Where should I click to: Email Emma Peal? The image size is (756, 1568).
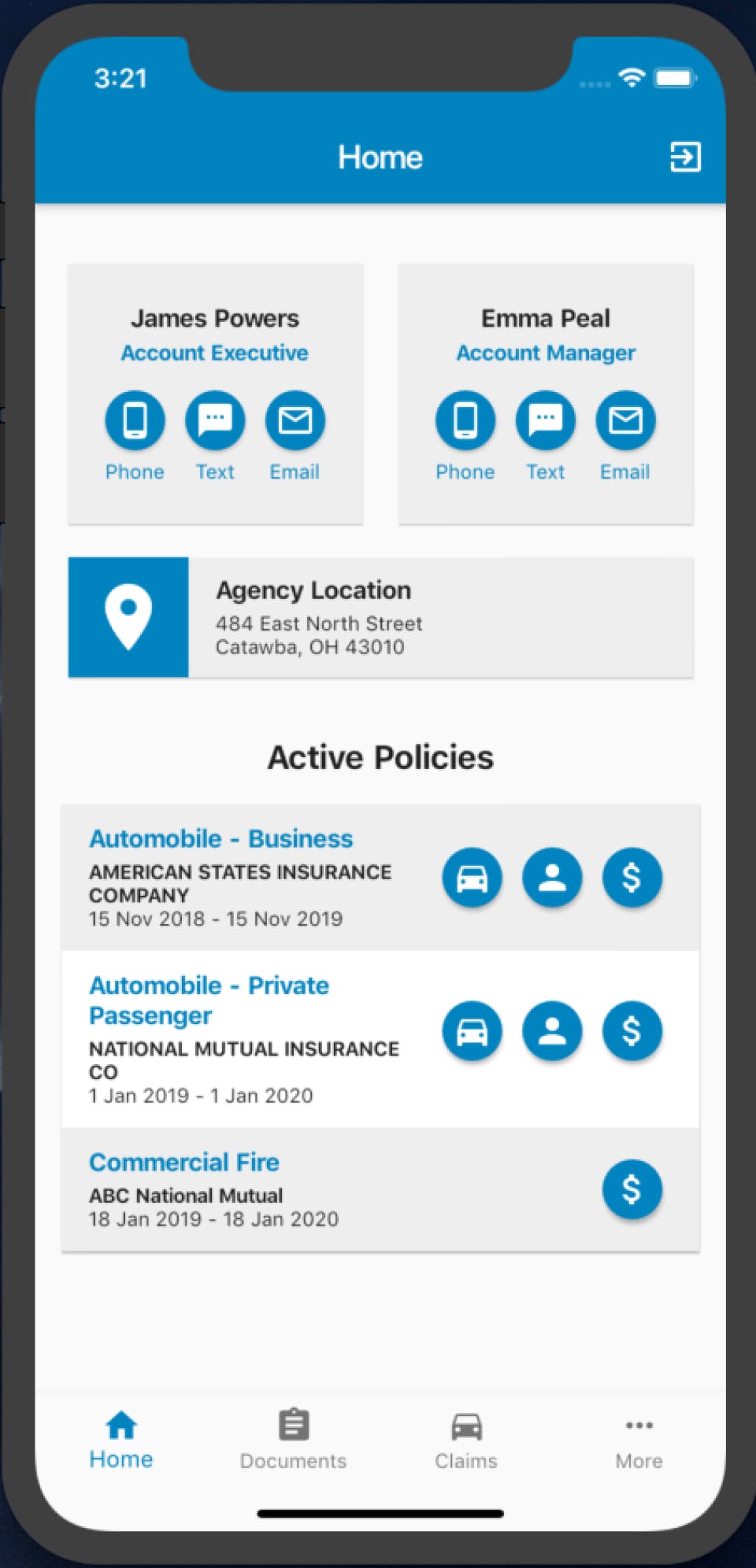[626, 420]
